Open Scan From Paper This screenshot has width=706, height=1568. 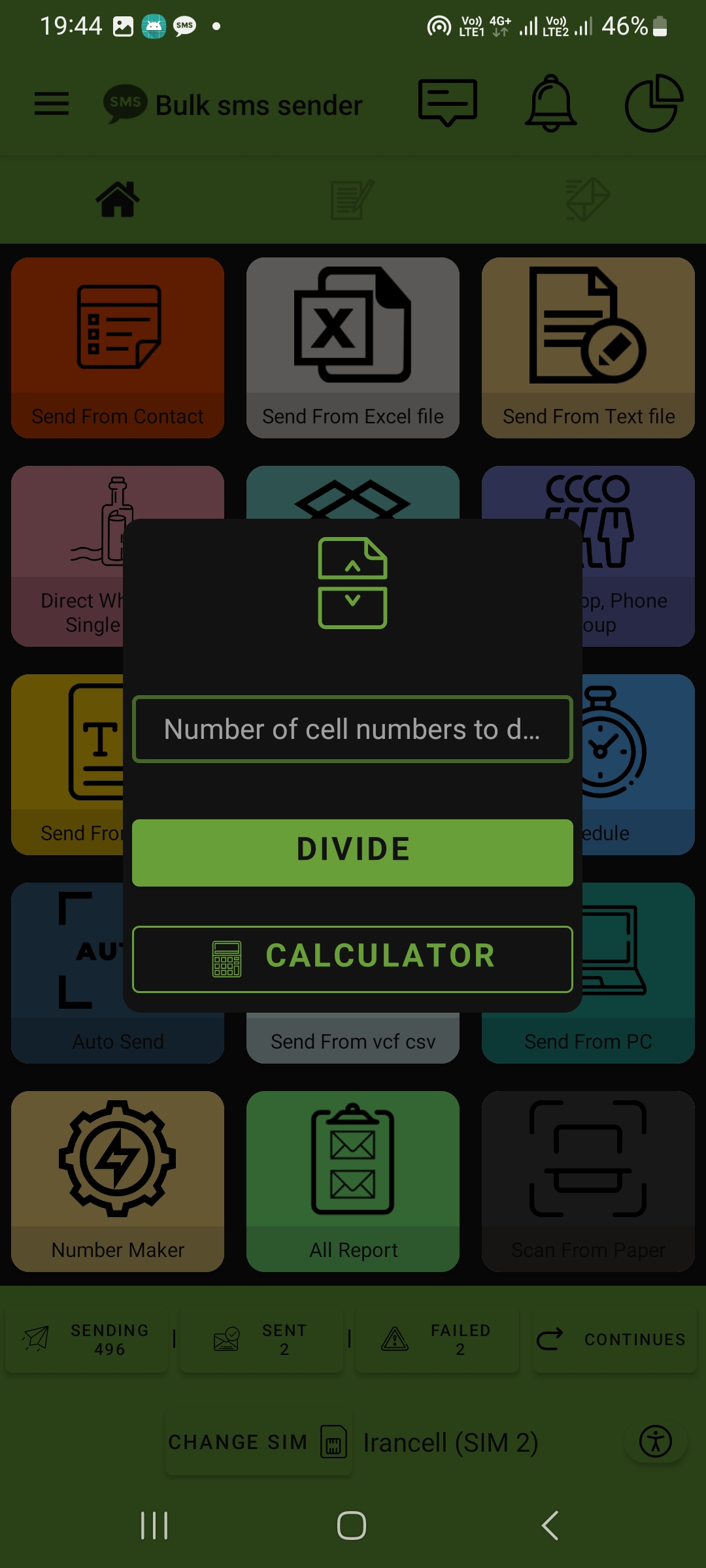pyautogui.click(x=588, y=1181)
